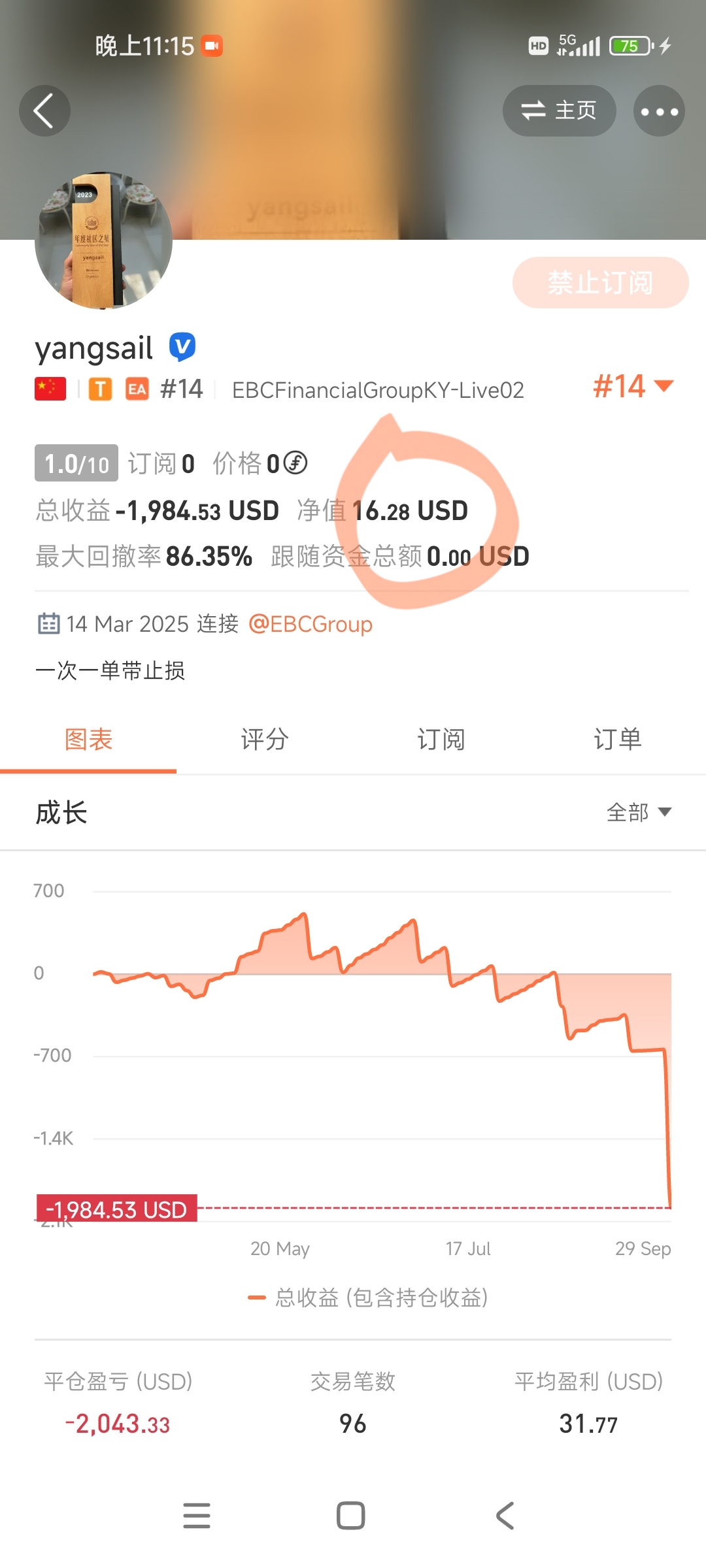Go back using the top-left arrow

click(x=44, y=110)
